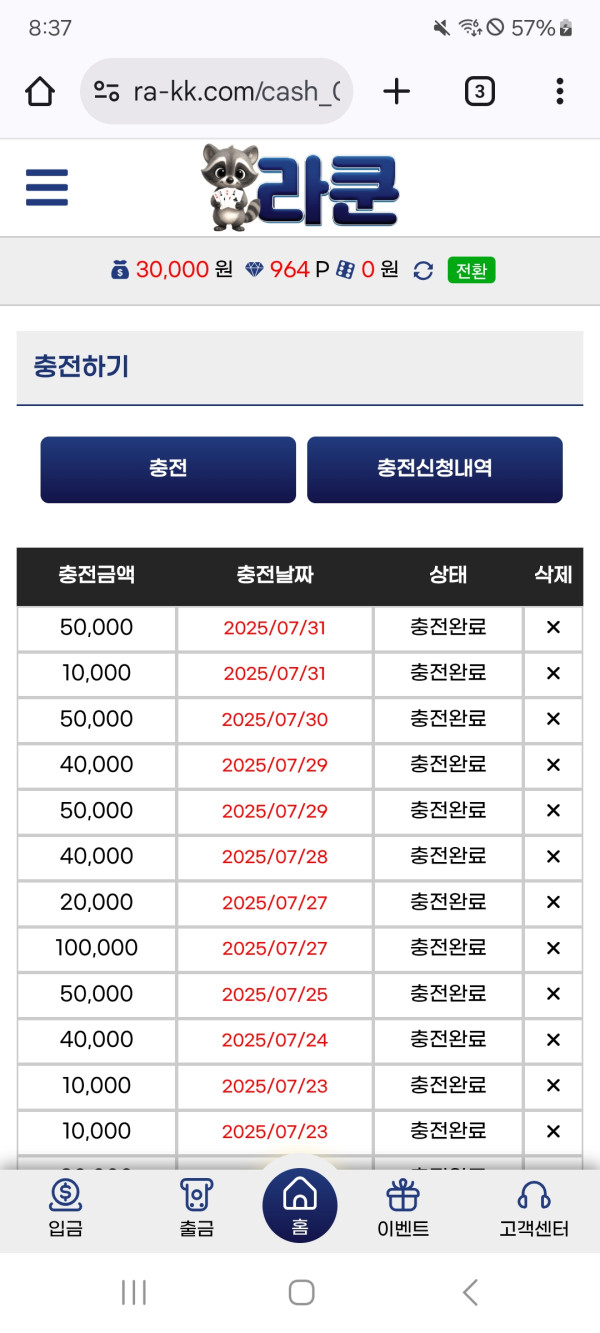The image size is (600, 1333).
Task: Remove the 2025/07/25 charge entry
Action: [x=553, y=994]
